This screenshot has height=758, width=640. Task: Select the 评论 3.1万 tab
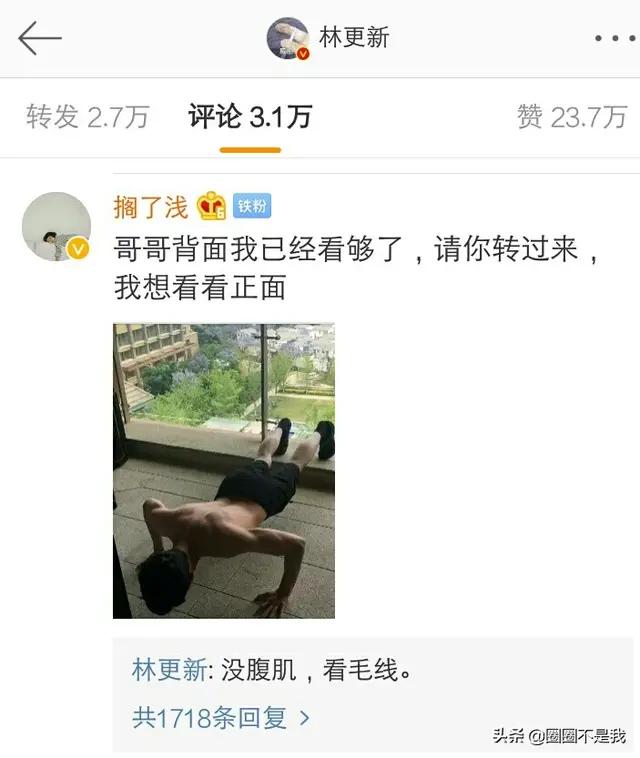tap(250, 116)
